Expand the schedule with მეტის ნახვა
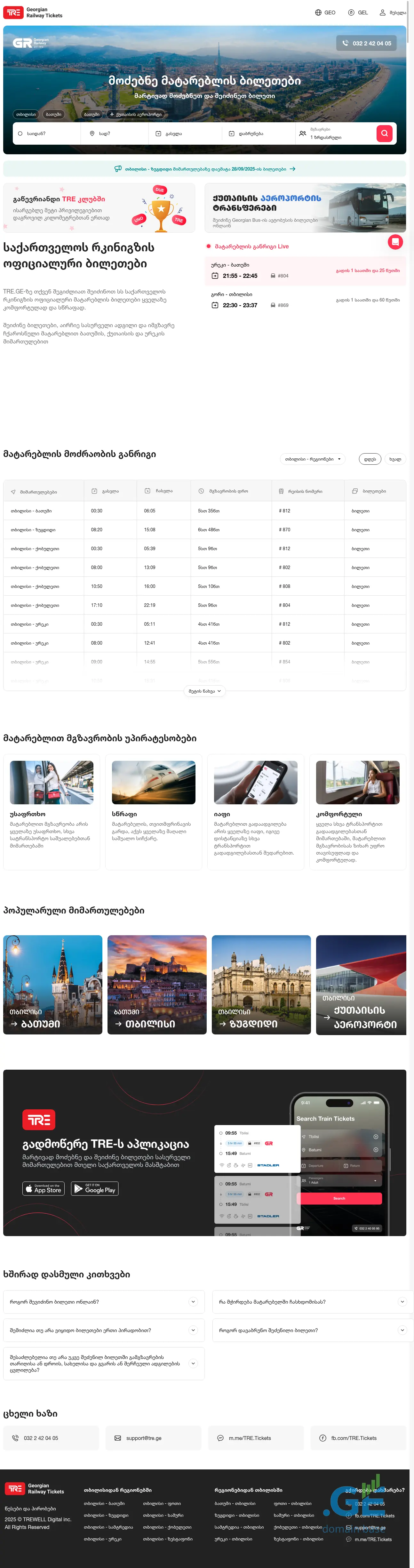Viewport: 414px width, 1568px height. click(204, 691)
